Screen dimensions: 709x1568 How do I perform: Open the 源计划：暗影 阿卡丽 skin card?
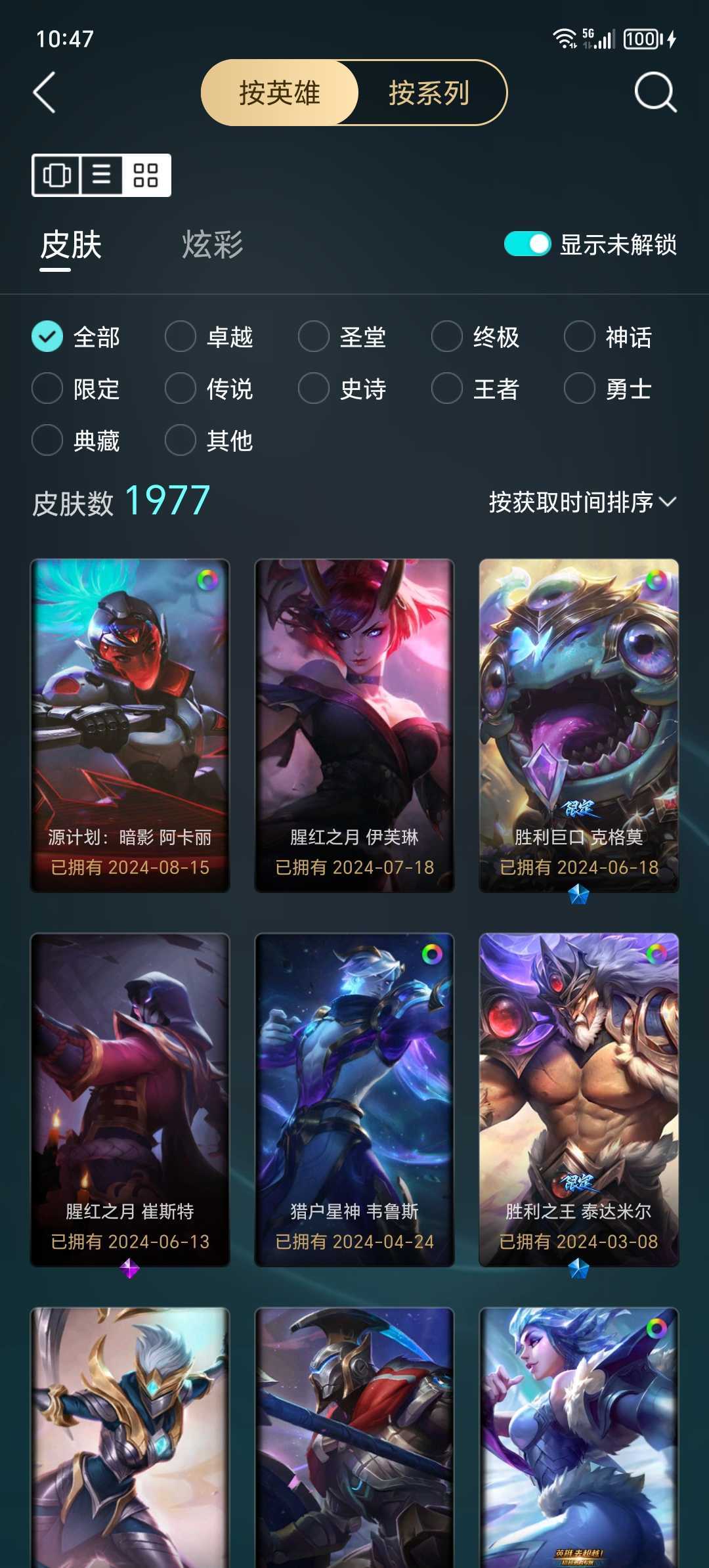click(130, 726)
